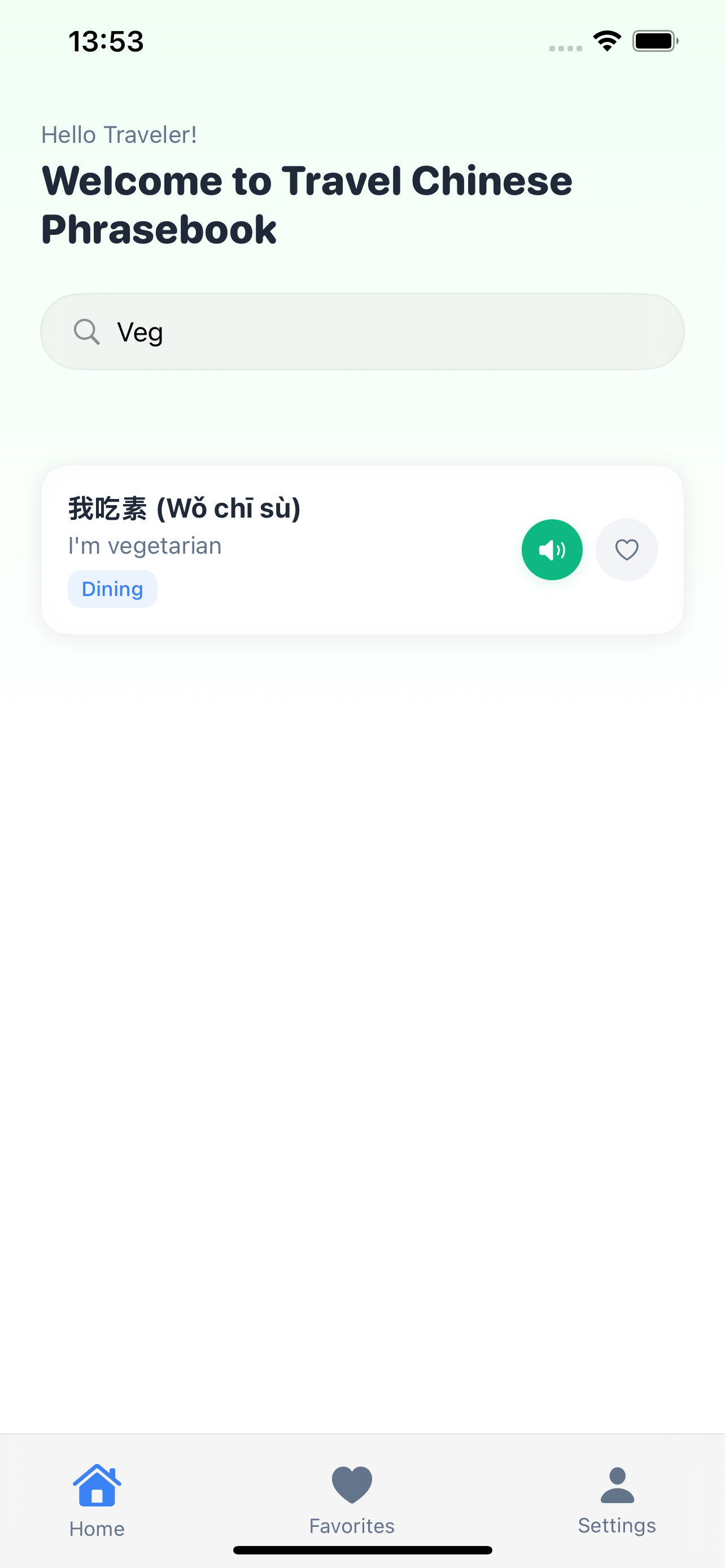The height and width of the screenshot is (1568, 725).
Task: Select the Home tab icon
Action: [x=96, y=1486]
